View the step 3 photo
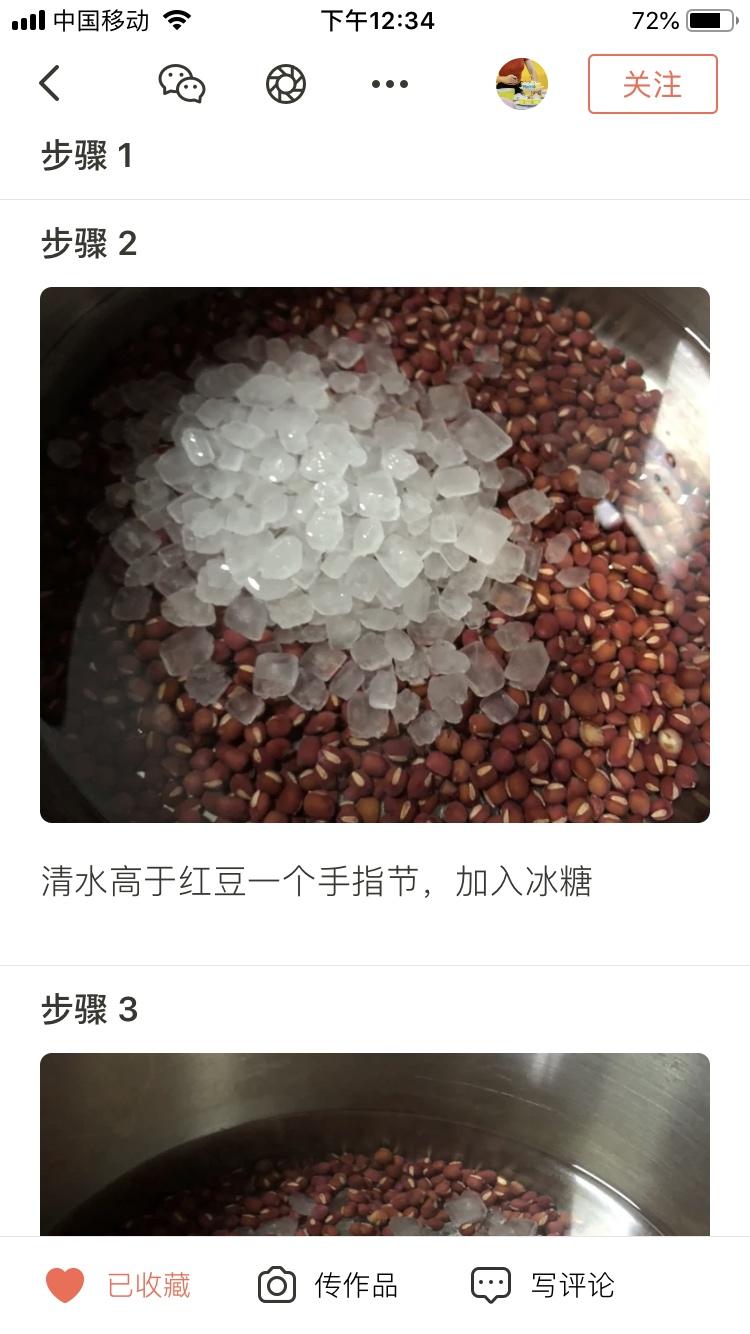This screenshot has height=1334, width=750. pos(375,1145)
